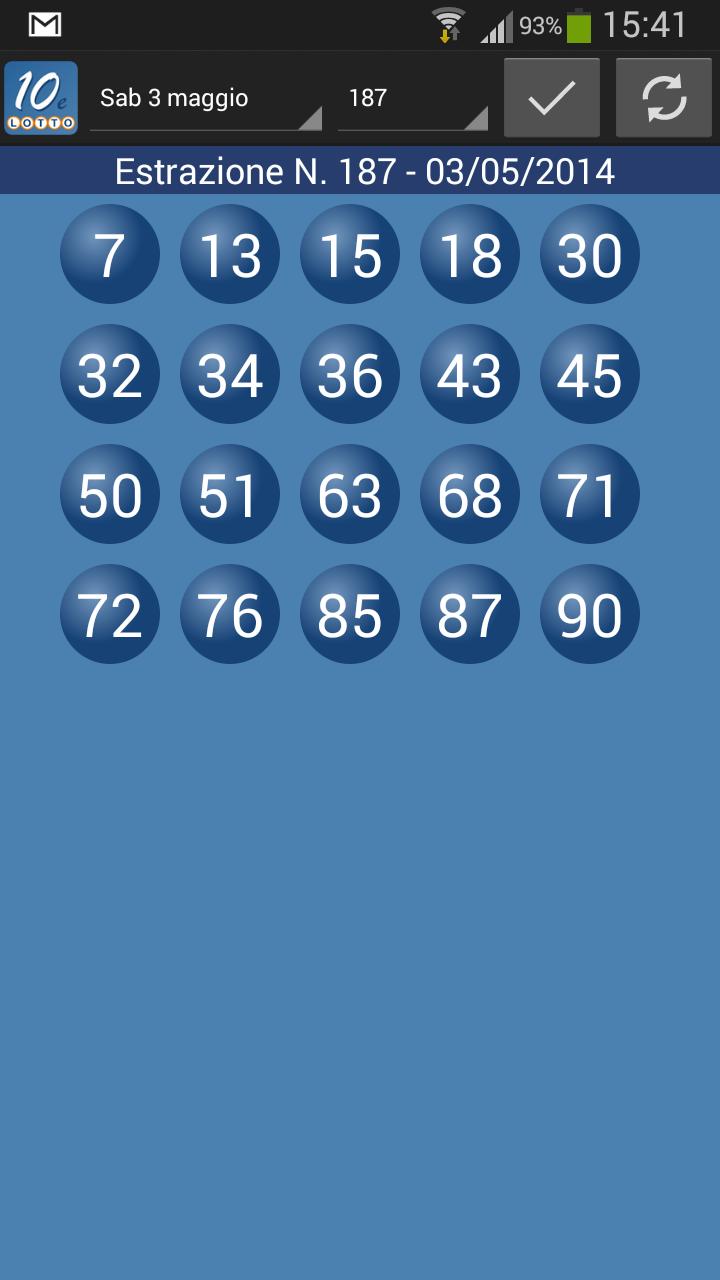
Task: Tap the 10eLotto app logo
Action: coord(40,97)
